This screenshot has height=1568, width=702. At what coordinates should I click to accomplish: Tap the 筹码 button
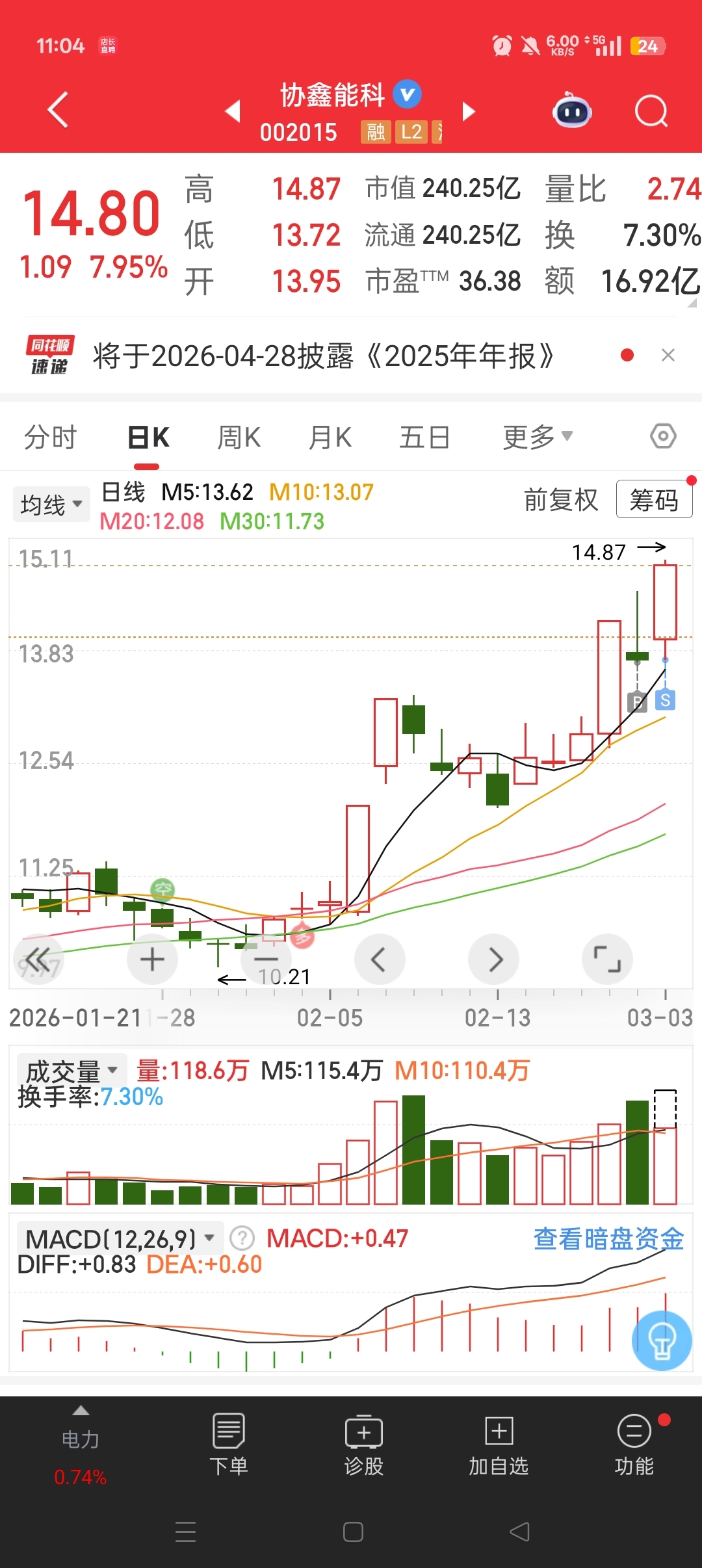(x=654, y=499)
